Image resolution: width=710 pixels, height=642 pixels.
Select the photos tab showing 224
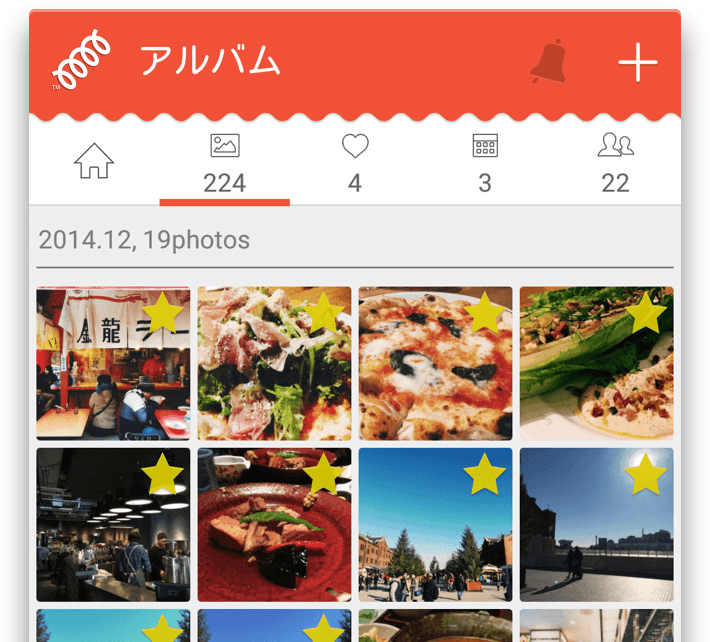(x=224, y=163)
